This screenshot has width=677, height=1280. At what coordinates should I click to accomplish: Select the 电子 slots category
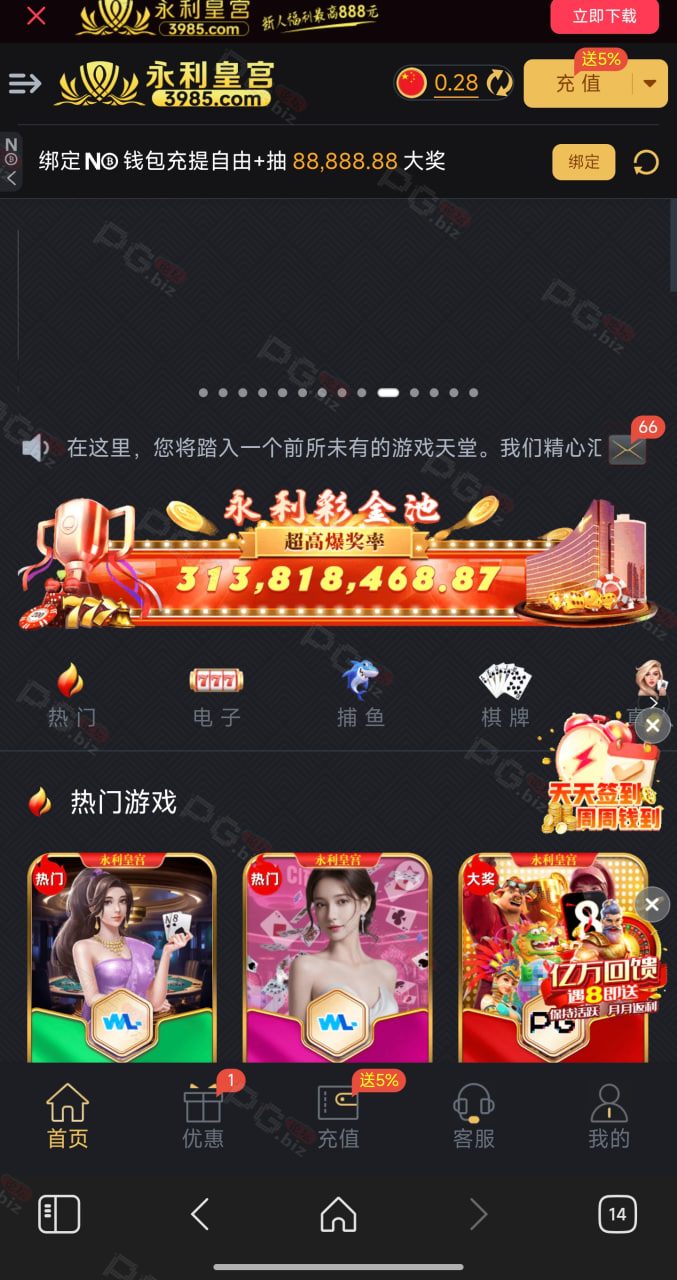[216, 695]
